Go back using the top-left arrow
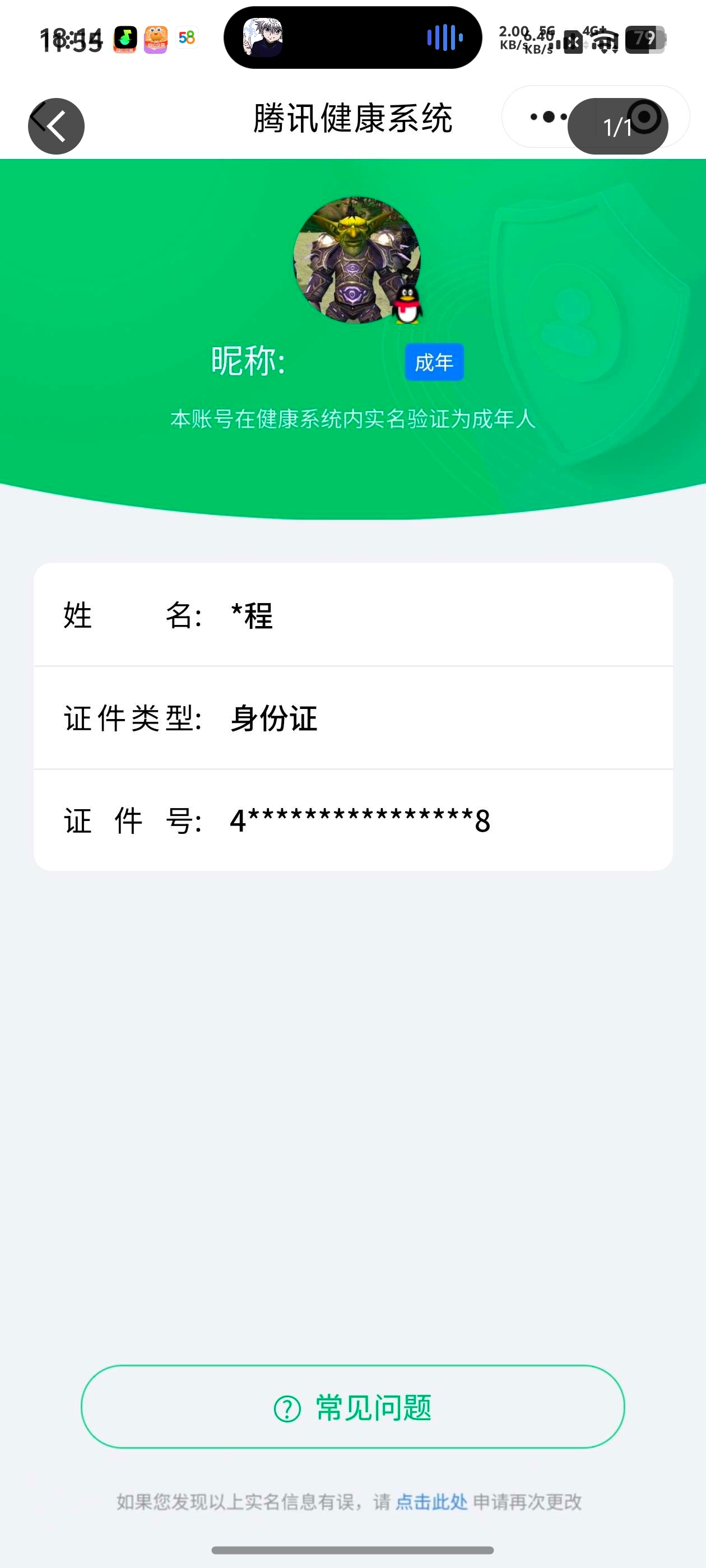 [x=56, y=126]
